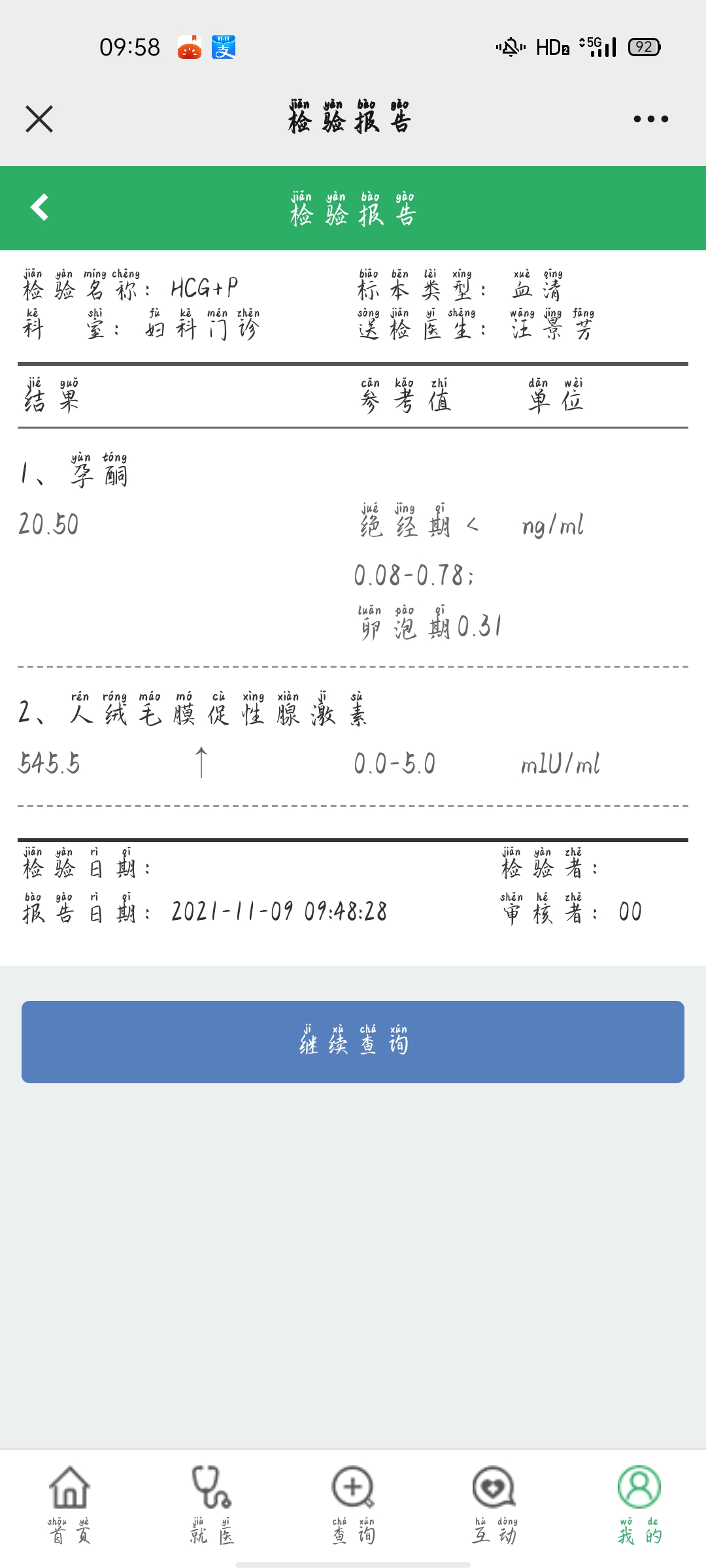Tap the 继续查询 button
706x1568 pixels.
click(353, 1041)
